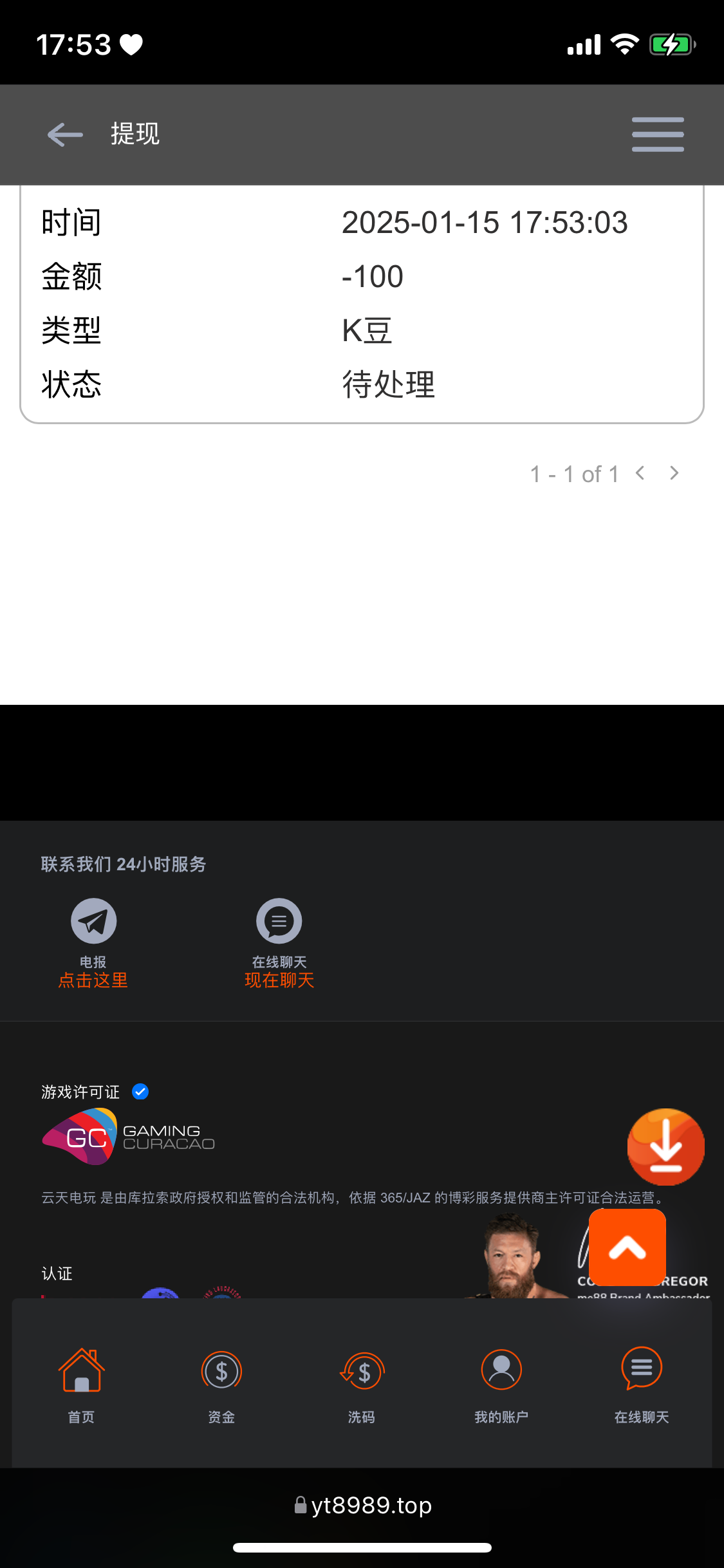The width and height of the screenshot is (724, 1568).
Task: Go back from the 提现 page
Action: click(65, 135)
